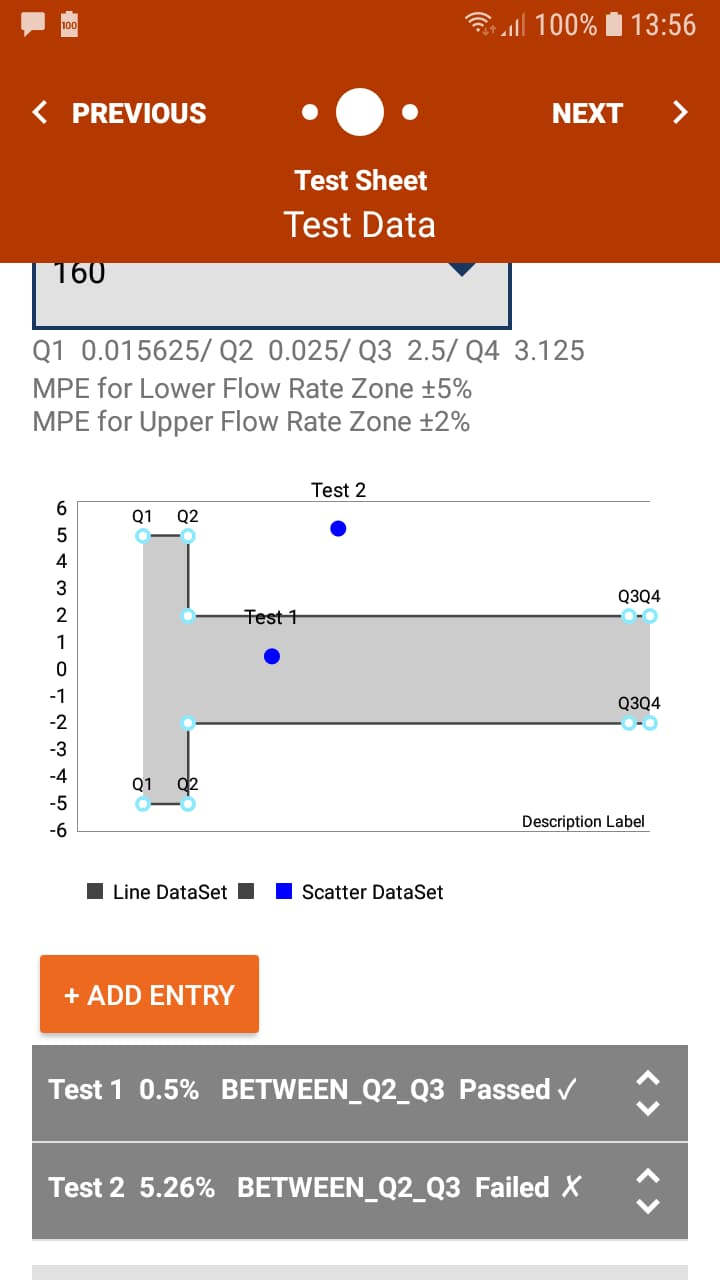Add a new test entry
Image resolution: width=720 pixels, height=1280 pixels.
150,994
